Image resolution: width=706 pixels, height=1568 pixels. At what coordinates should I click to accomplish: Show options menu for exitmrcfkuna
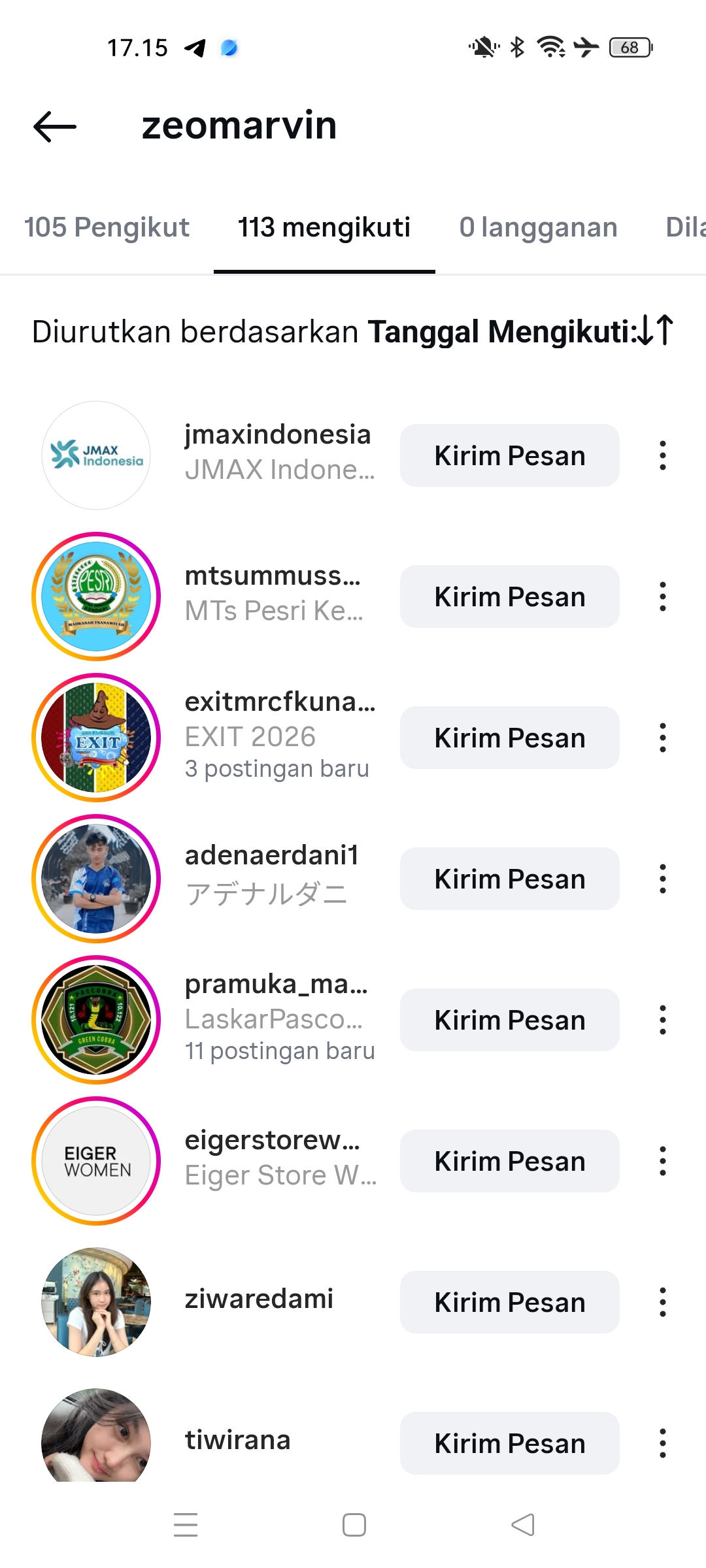coord(663,738)
